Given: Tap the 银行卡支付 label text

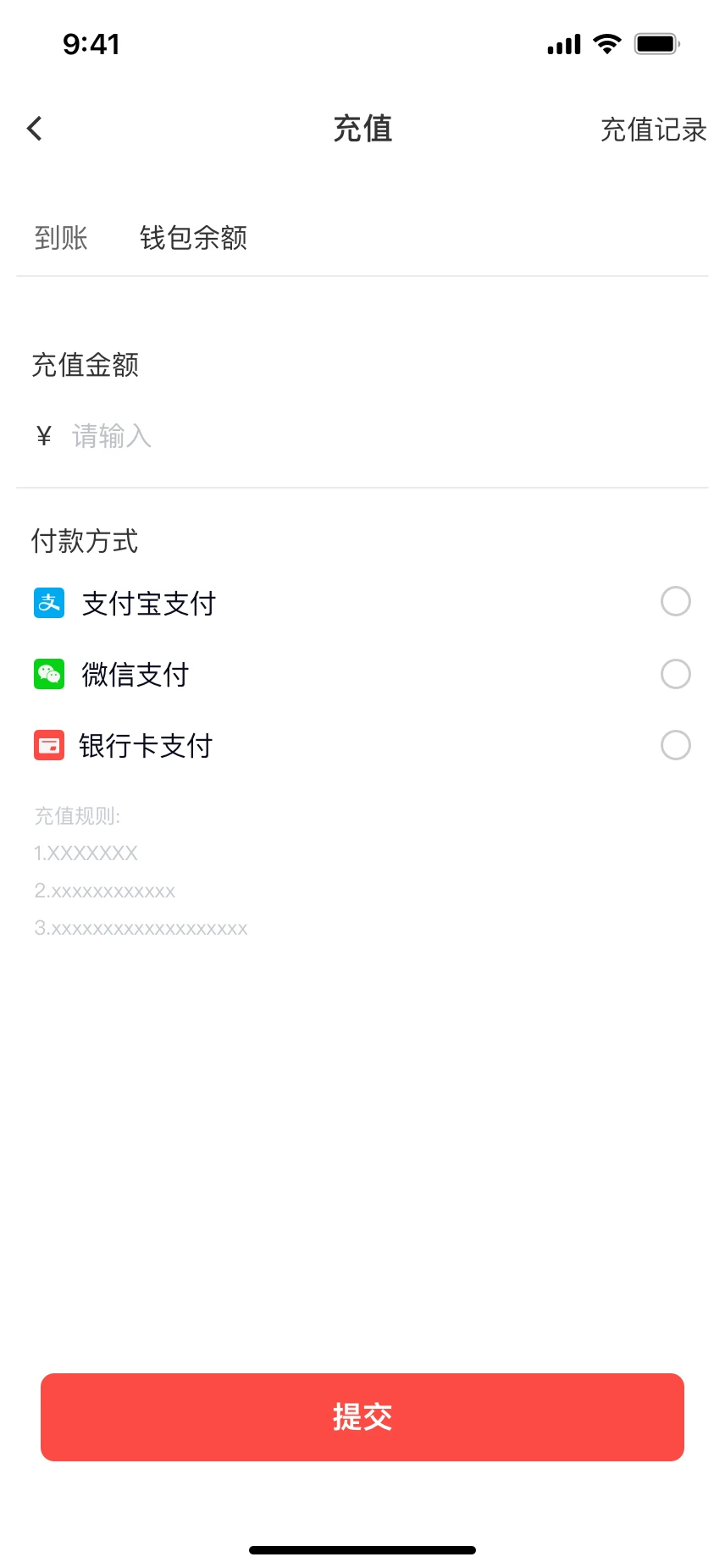Looking at the screenshot, I should tap(146, 745).
